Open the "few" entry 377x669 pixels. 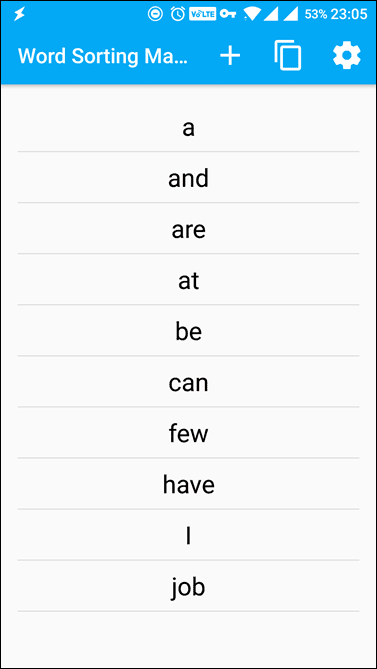point(188,433)
